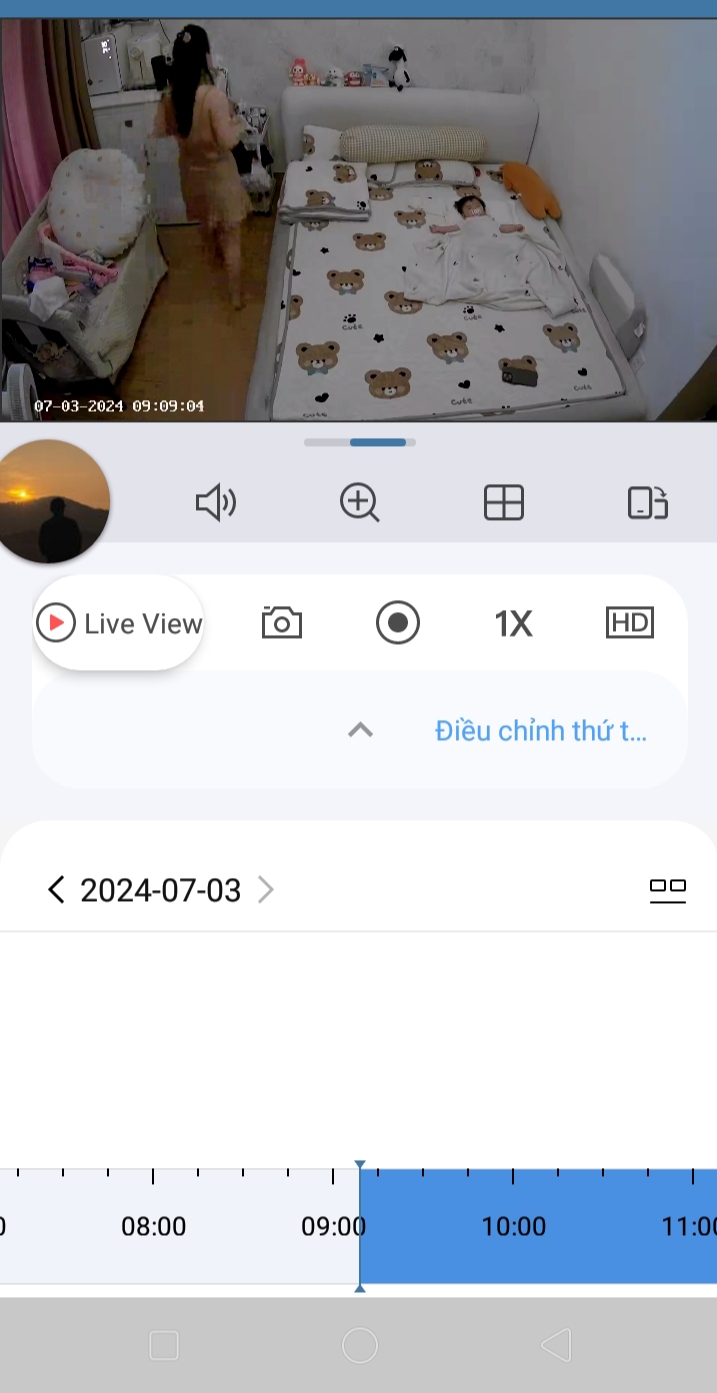Tap the zoom-in magnifier icon
The height and width of the screenshot is (1393, 717).
pos(360,502)
